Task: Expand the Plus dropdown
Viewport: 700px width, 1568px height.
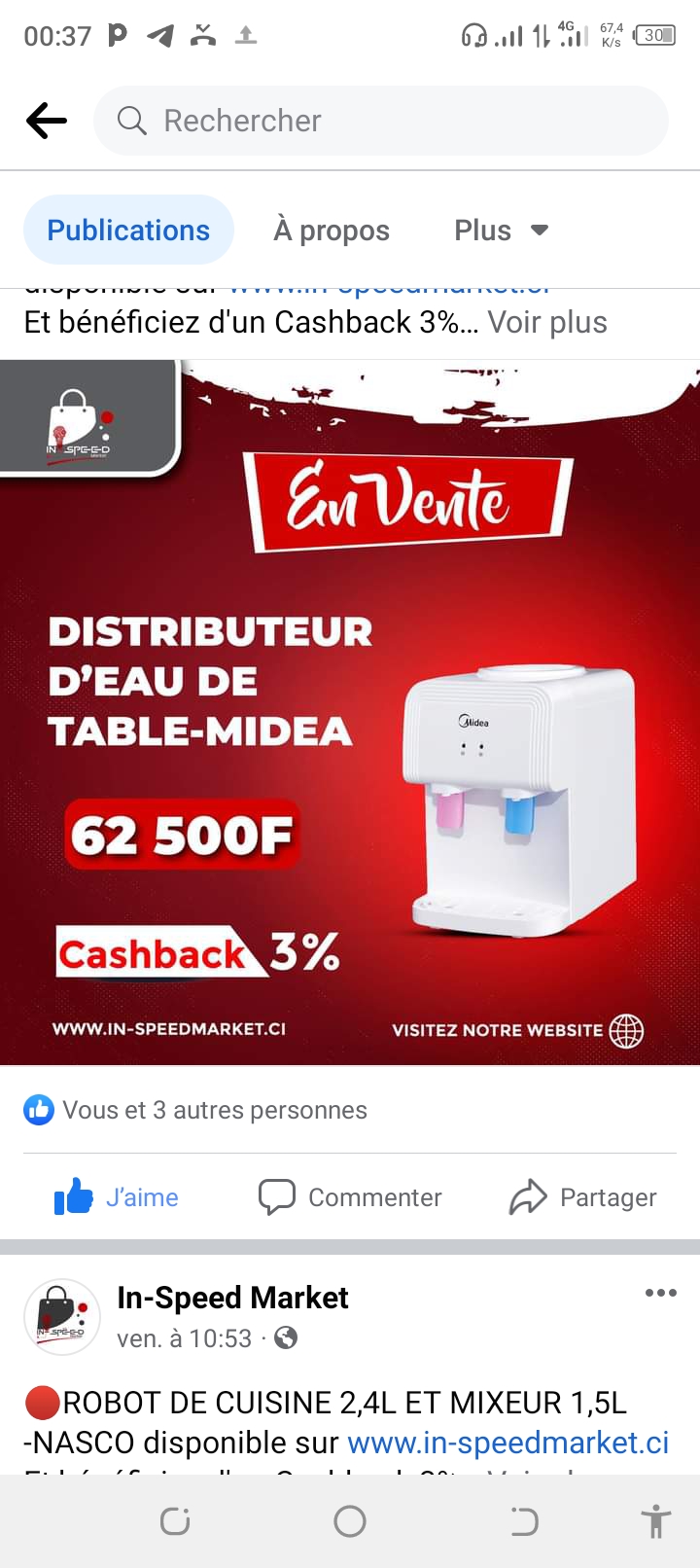Action: pos(502,231)
